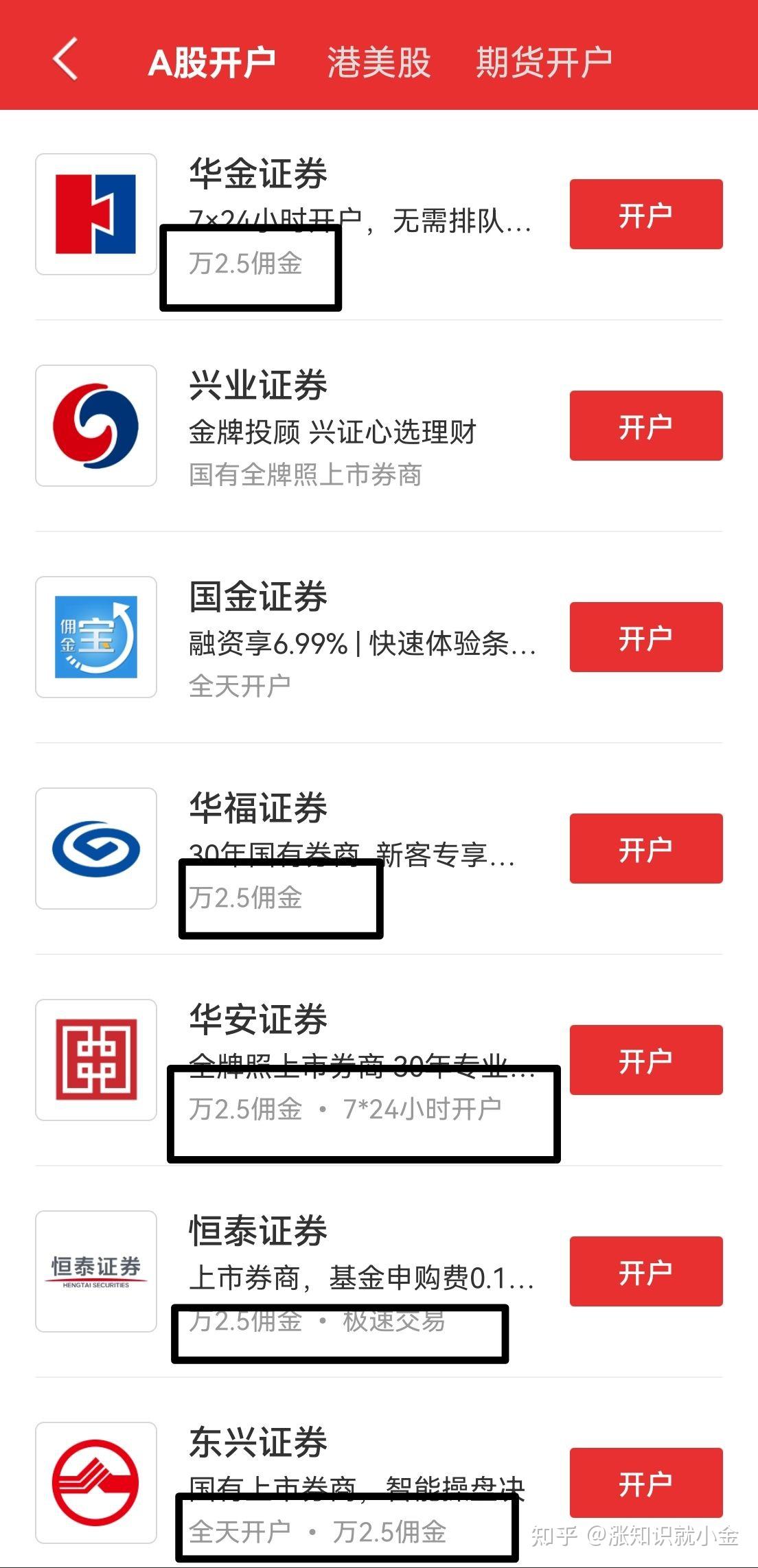Viewport: 758px width, 1568px height.
Task: Select the A股开户 tab
Action: [211, 63]
